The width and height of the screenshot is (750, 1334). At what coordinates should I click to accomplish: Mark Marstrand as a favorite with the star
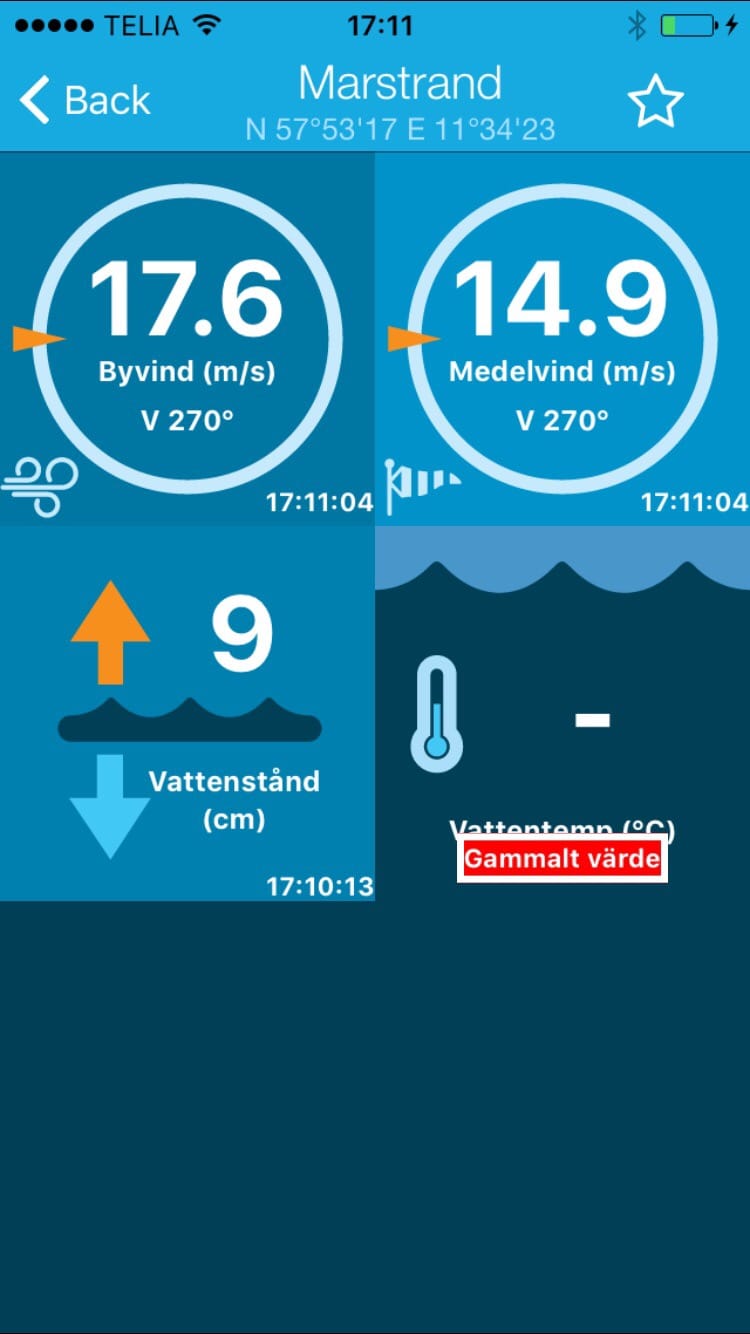[655, 102]
